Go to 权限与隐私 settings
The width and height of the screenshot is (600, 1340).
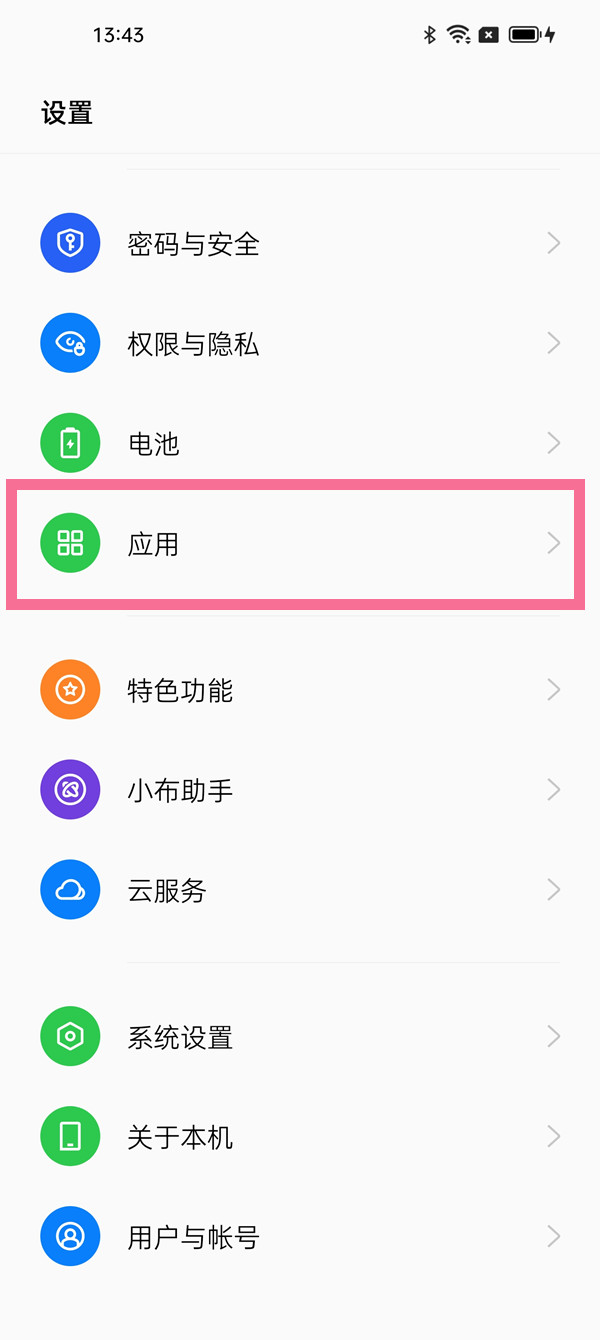click(x=300, y=344)
